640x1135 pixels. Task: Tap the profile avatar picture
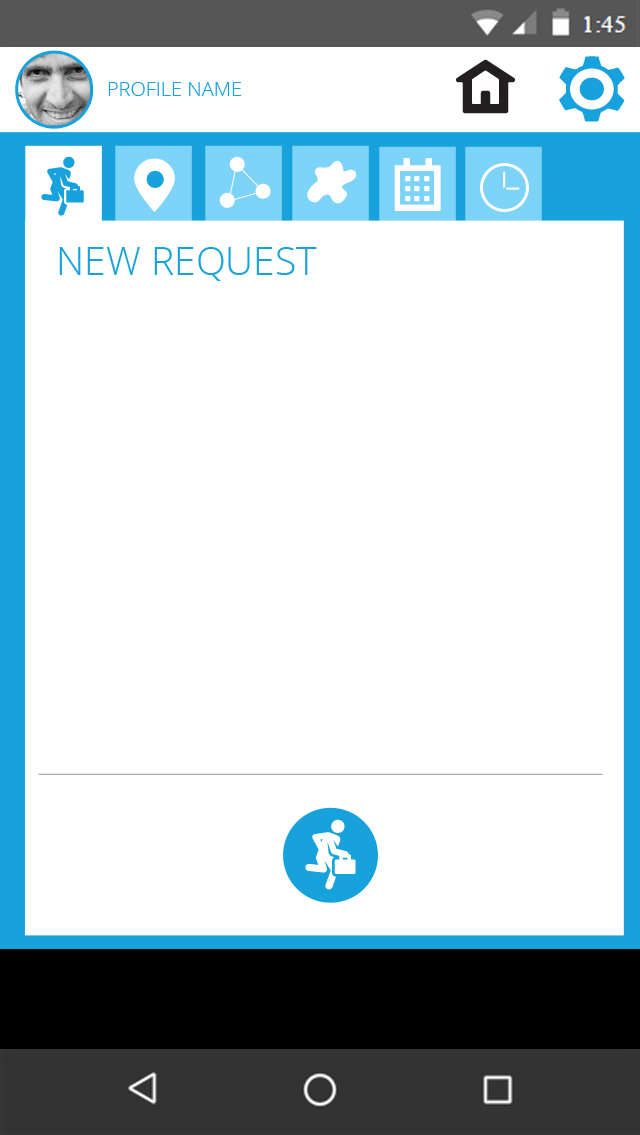point(54,90)
